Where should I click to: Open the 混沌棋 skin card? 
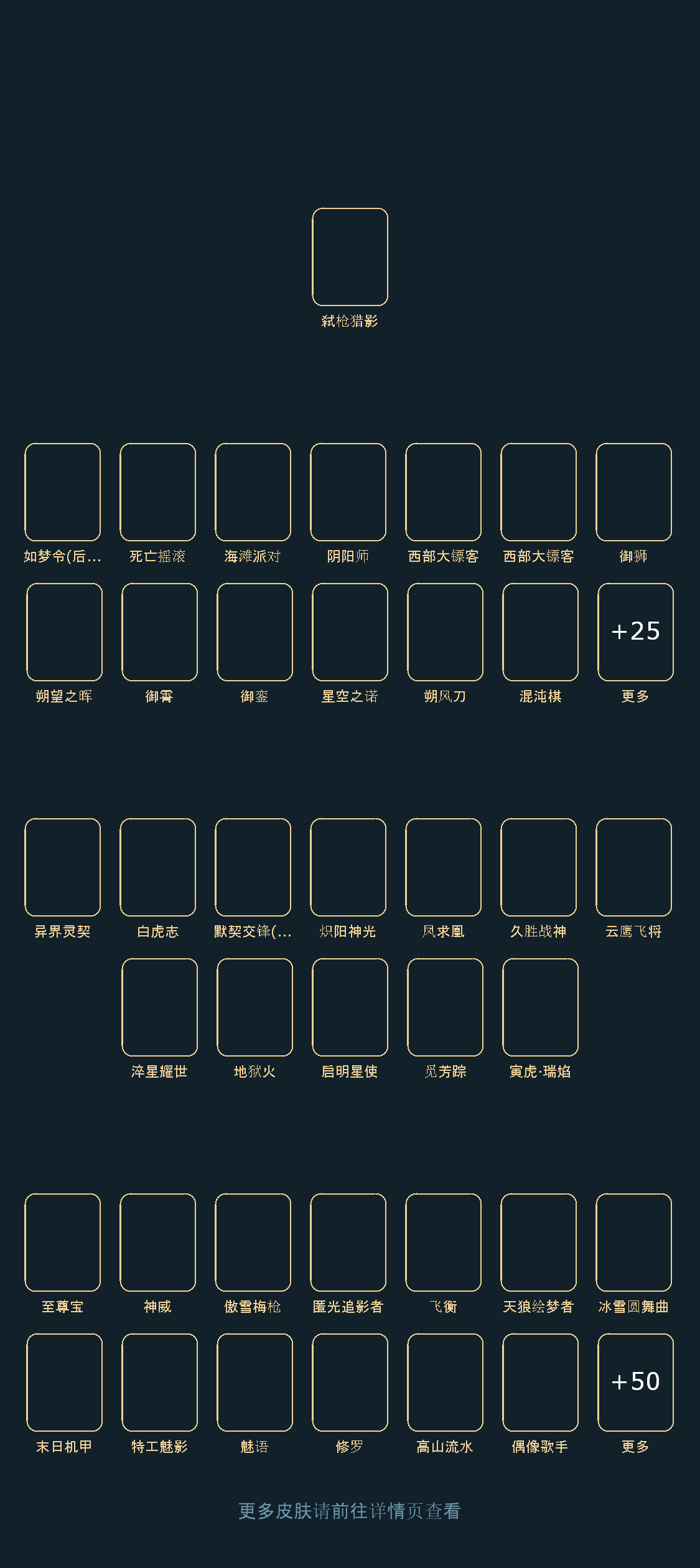540,632
